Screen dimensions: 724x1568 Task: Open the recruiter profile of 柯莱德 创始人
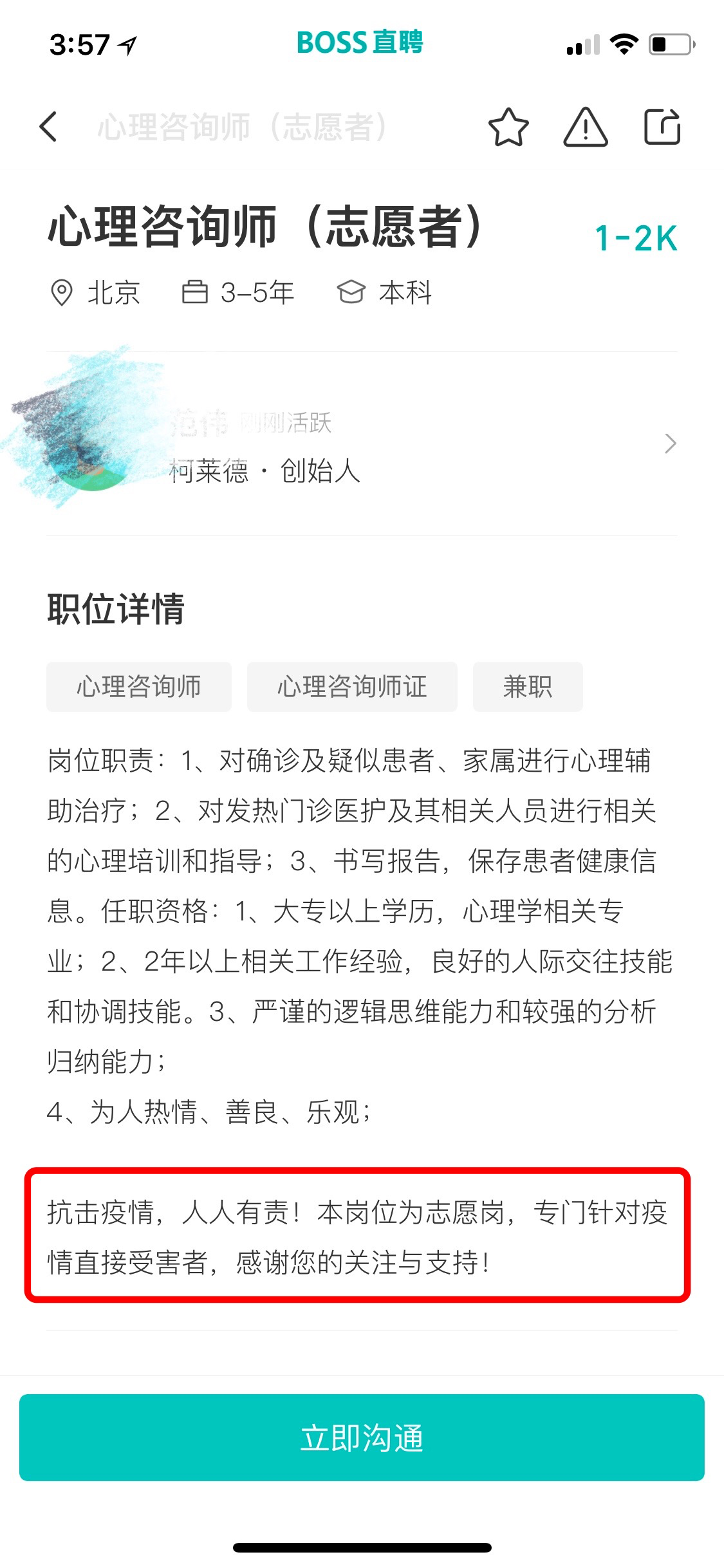point(360,444)
